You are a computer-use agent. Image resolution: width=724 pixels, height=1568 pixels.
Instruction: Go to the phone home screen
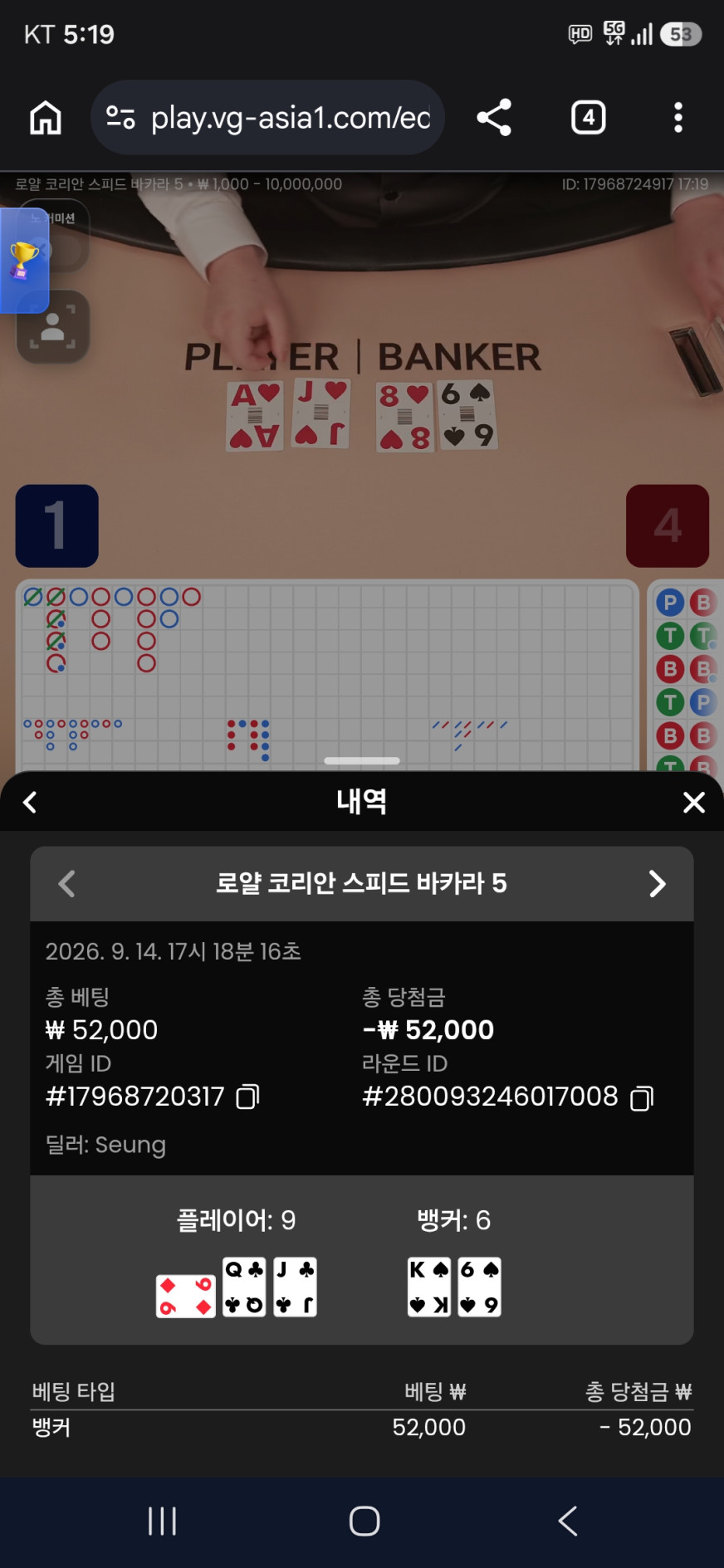(364, 1521)
